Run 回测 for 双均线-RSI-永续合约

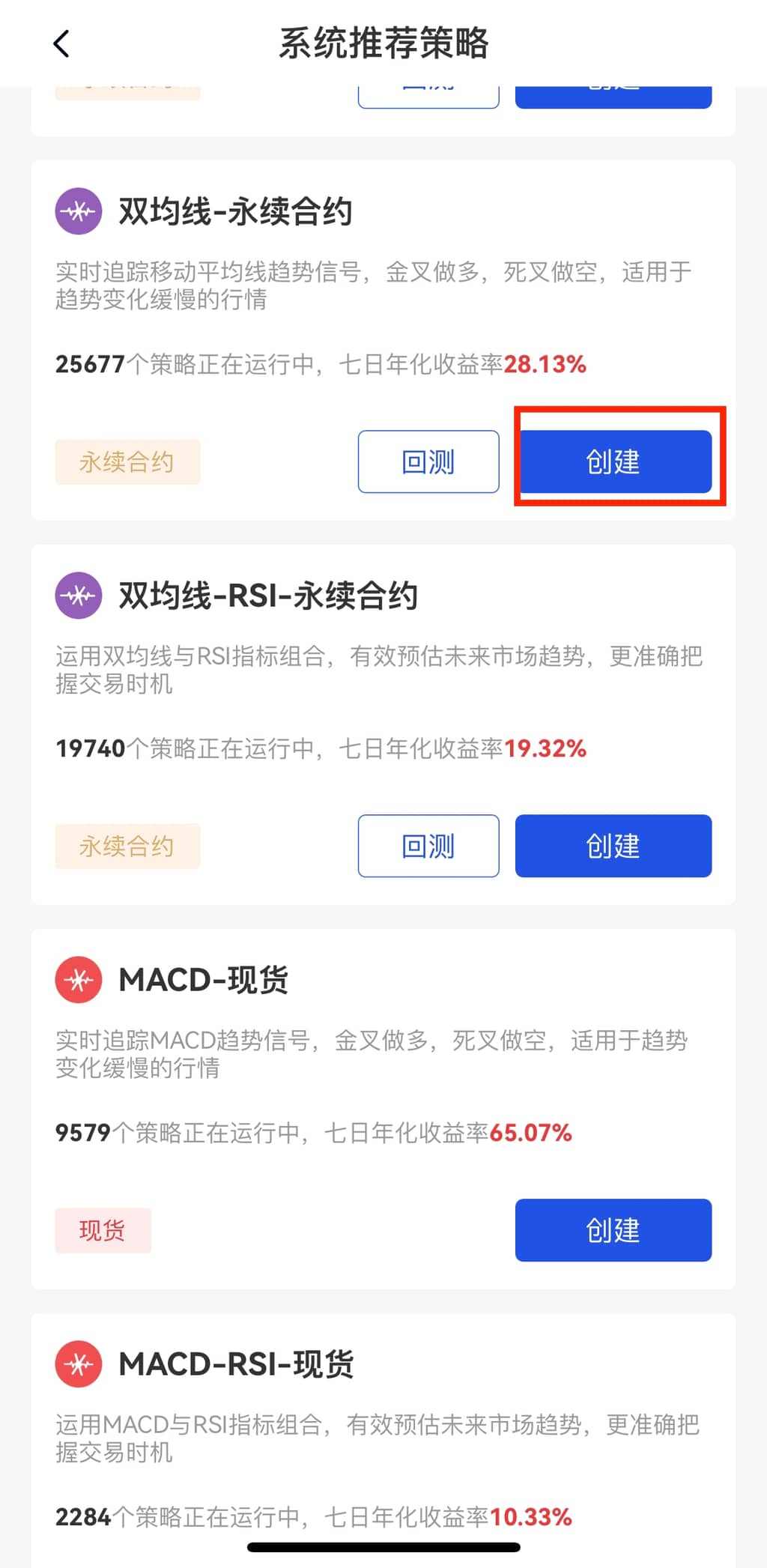[x=428, y=846]
